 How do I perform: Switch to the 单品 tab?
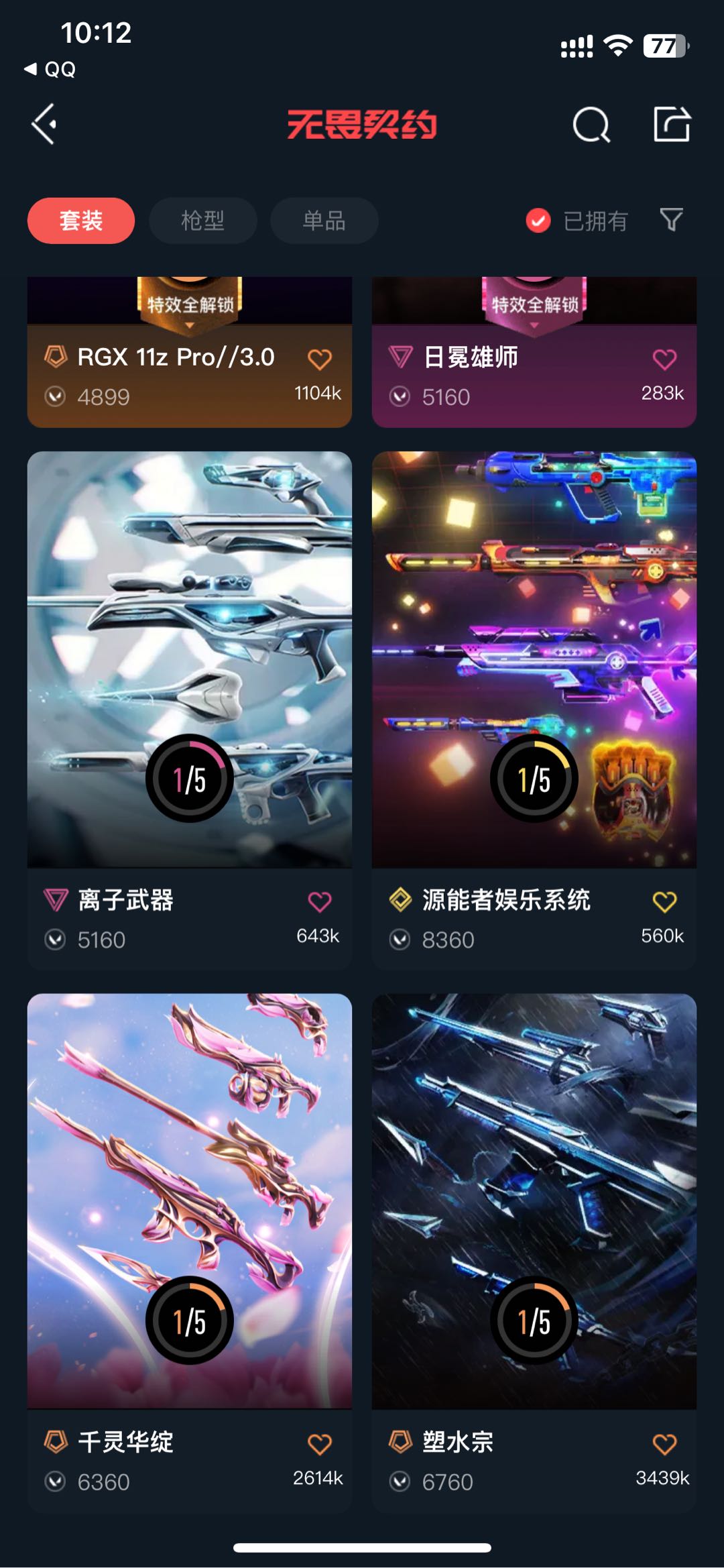tap(324, 221)
